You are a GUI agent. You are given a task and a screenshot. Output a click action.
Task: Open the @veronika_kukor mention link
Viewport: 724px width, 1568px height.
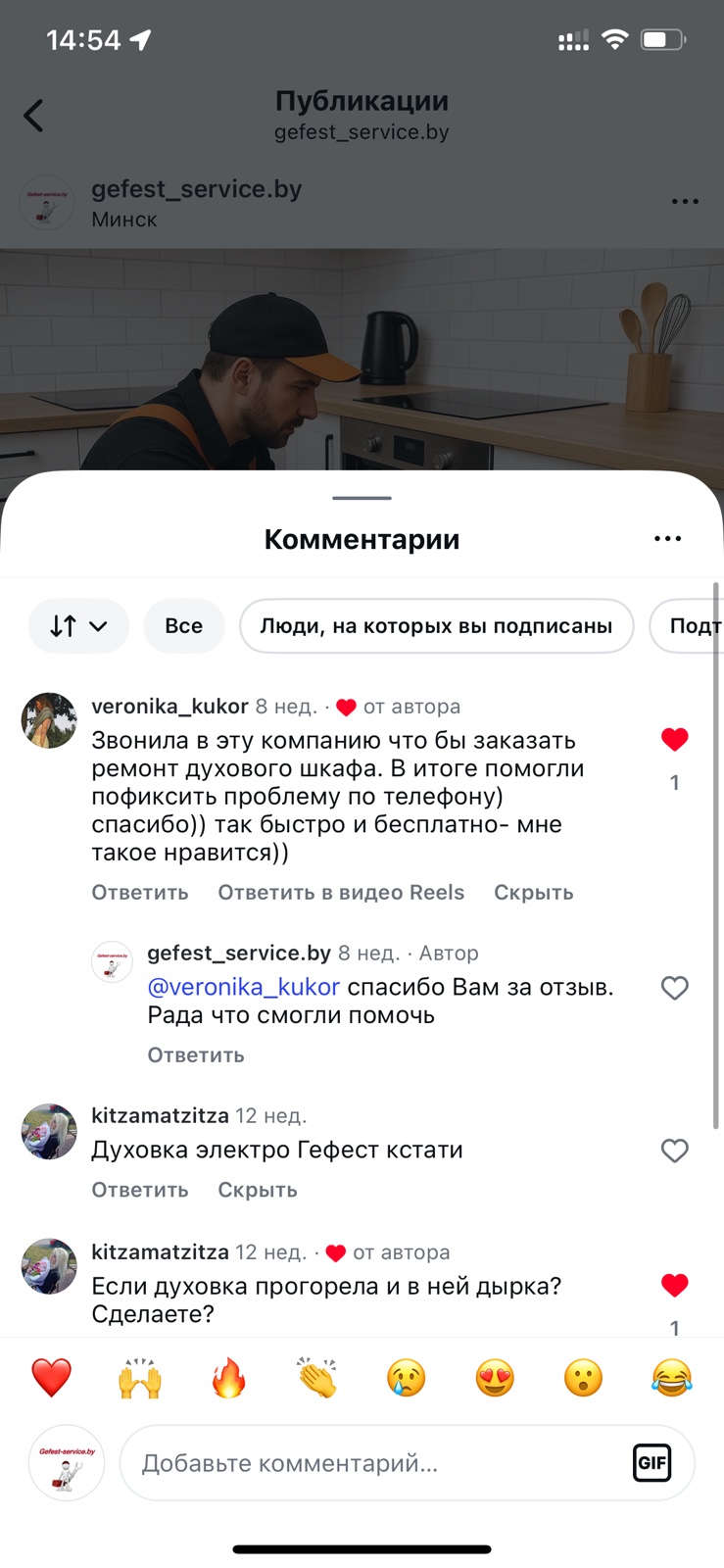(244, 987)
